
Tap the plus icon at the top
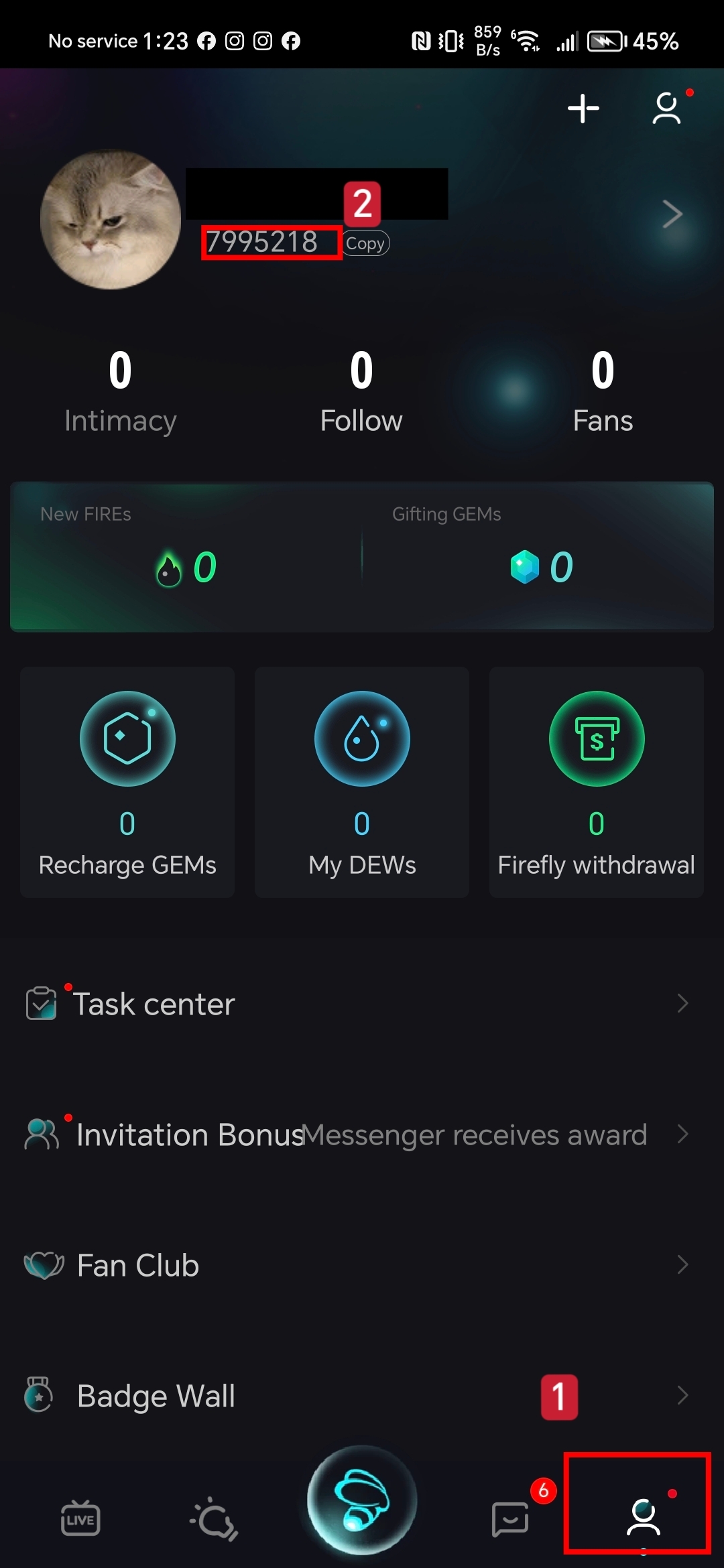[x=583, y=109]
